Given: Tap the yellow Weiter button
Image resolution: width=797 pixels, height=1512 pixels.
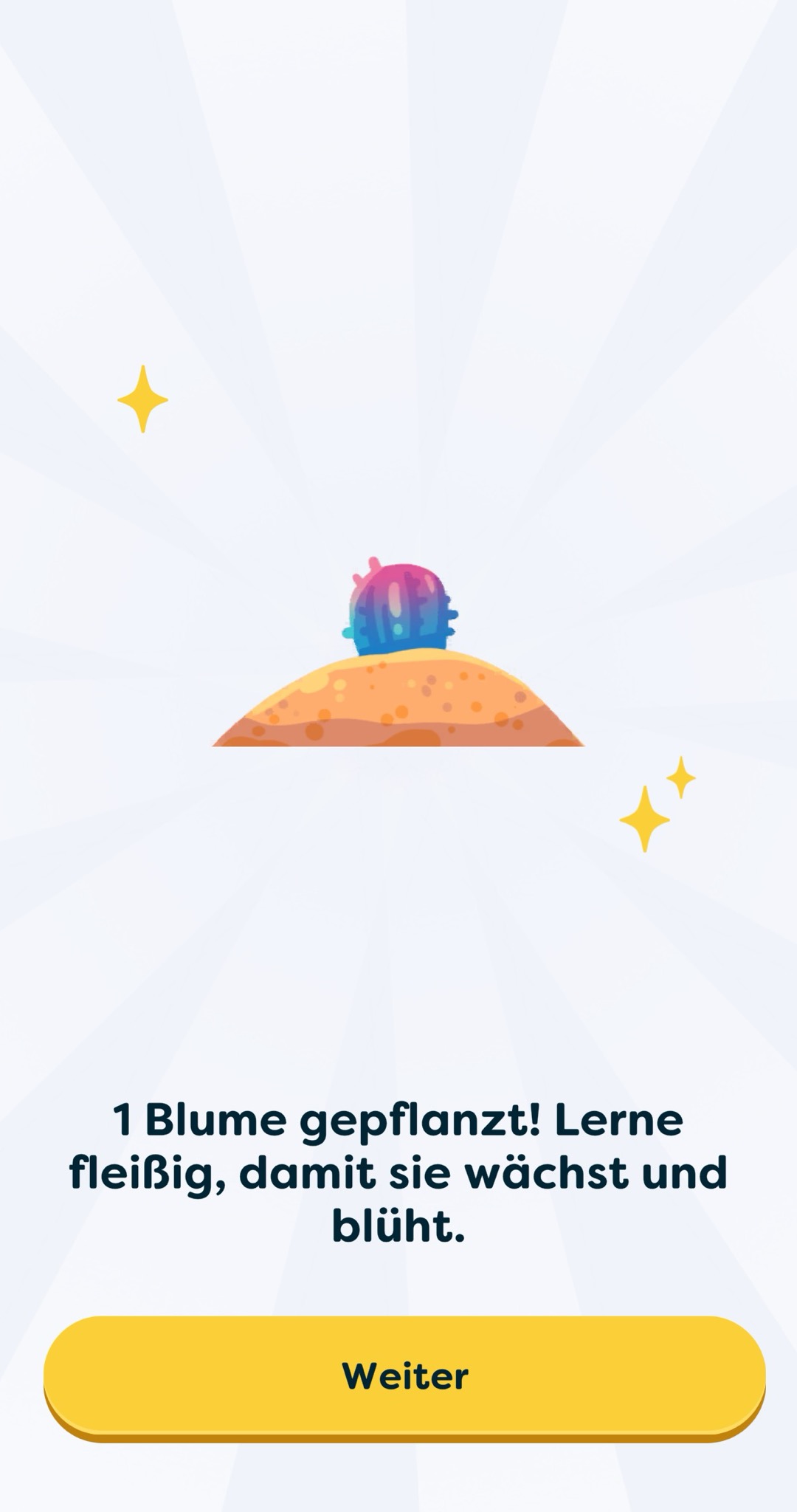Looking at the screenshot, I should point(404,1375).
